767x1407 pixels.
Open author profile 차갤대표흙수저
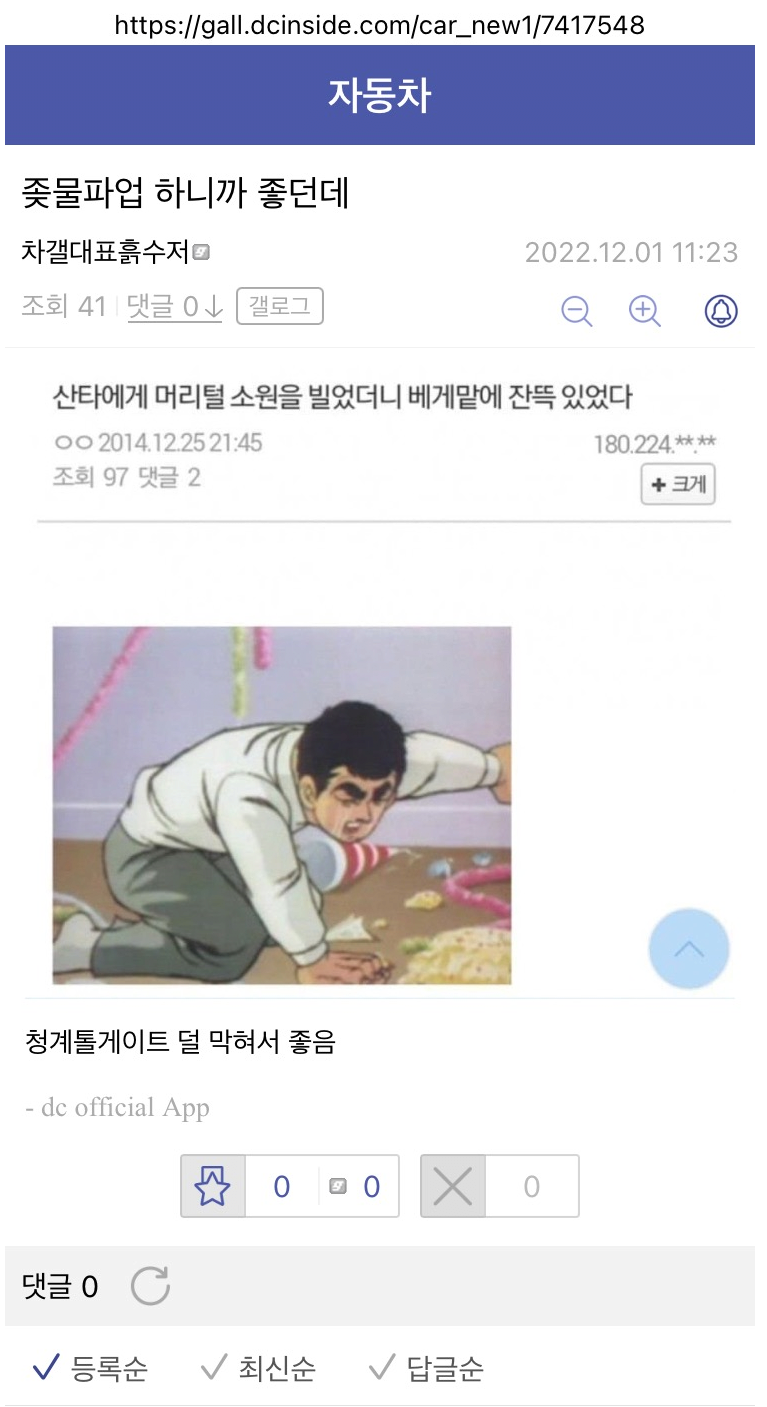[x=106, y=252]
